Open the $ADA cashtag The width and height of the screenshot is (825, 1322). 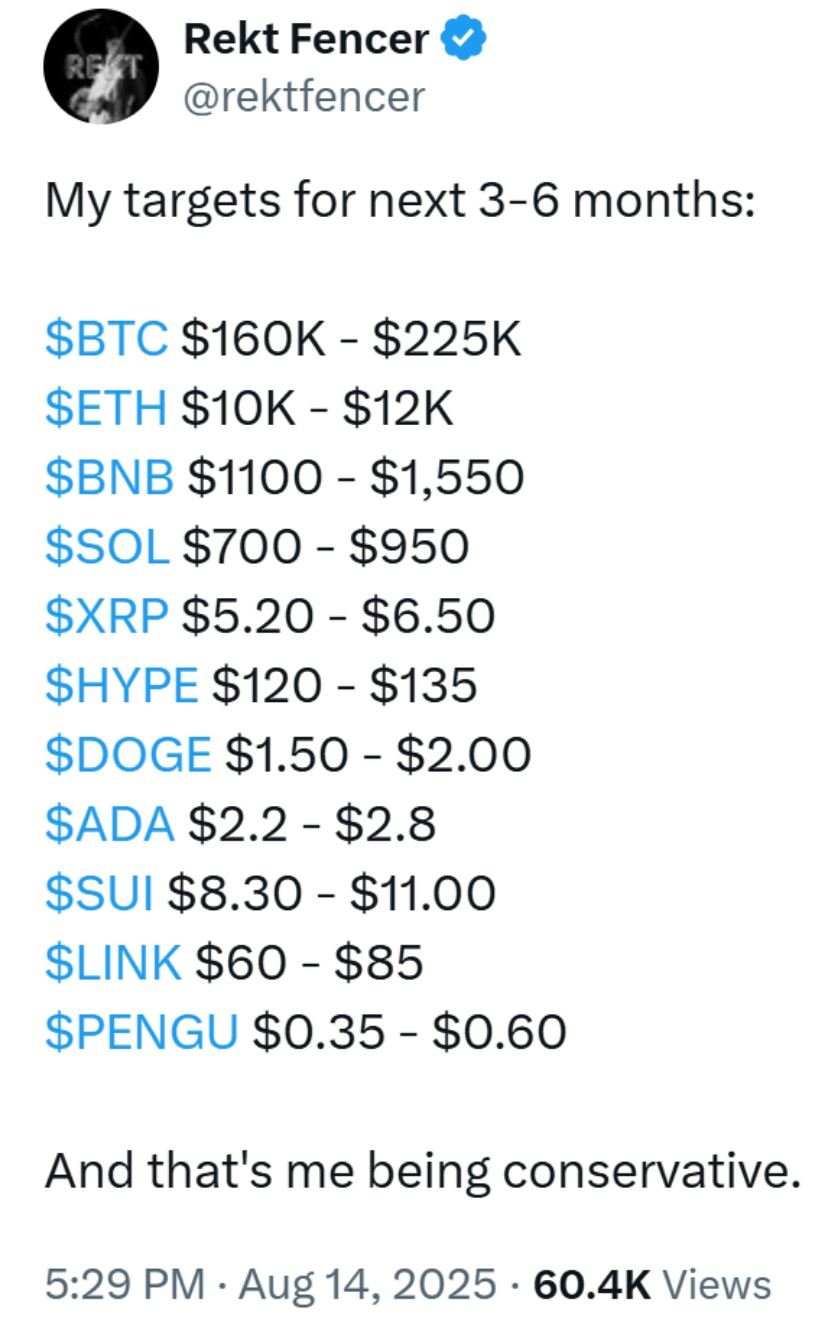pyautogui.click(x=110, y=823)
